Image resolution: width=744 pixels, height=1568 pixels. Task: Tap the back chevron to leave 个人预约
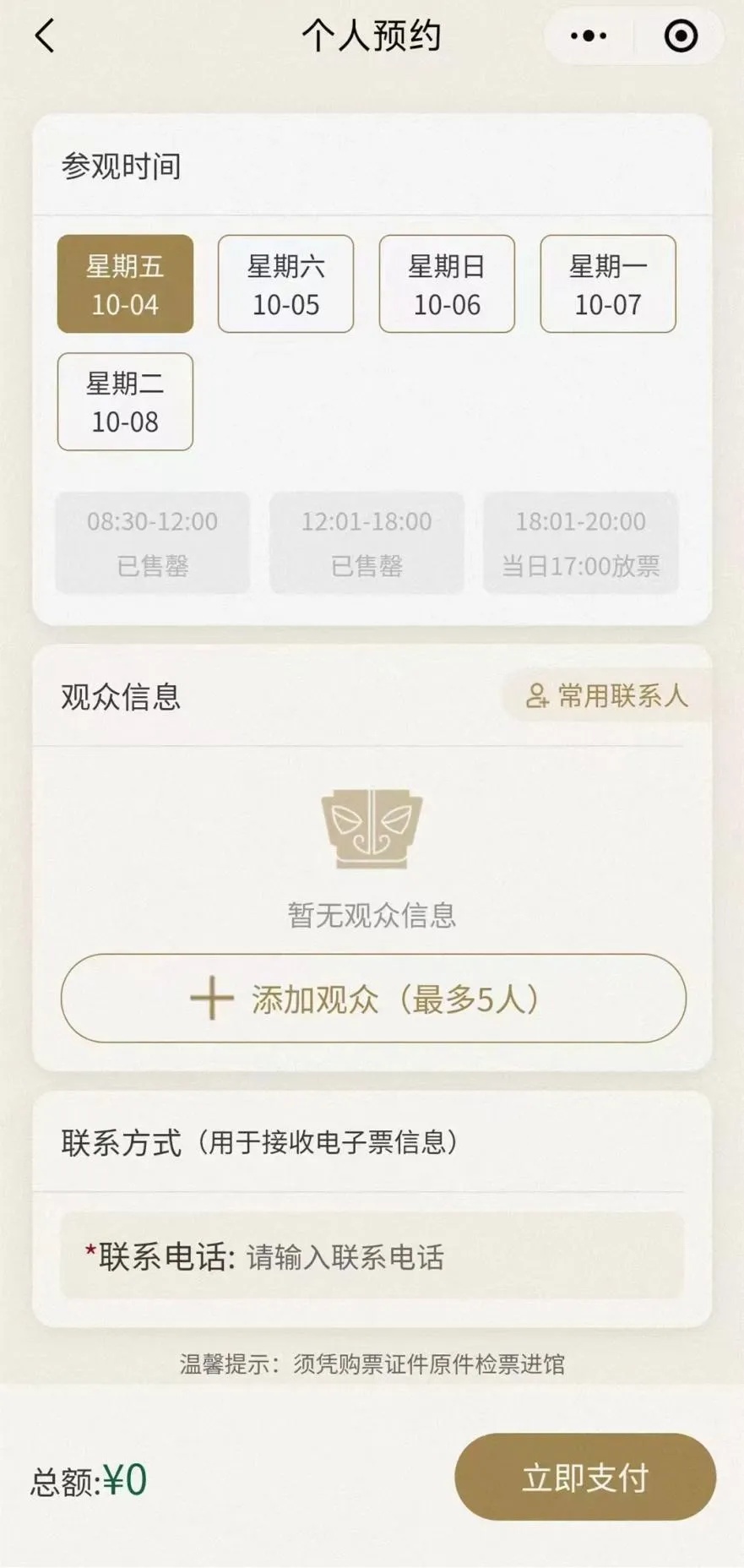44,37
